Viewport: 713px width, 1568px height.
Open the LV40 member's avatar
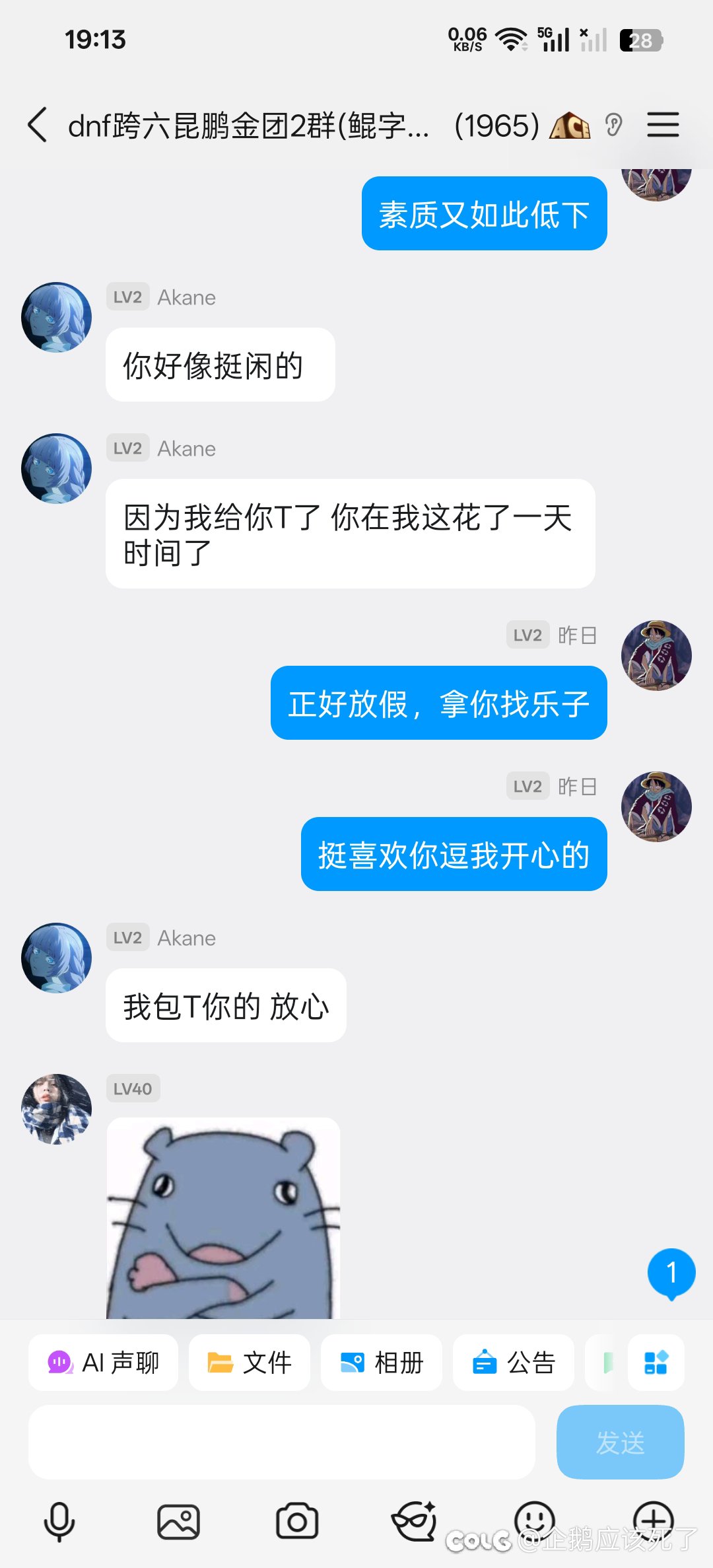tap(56, 1108)
